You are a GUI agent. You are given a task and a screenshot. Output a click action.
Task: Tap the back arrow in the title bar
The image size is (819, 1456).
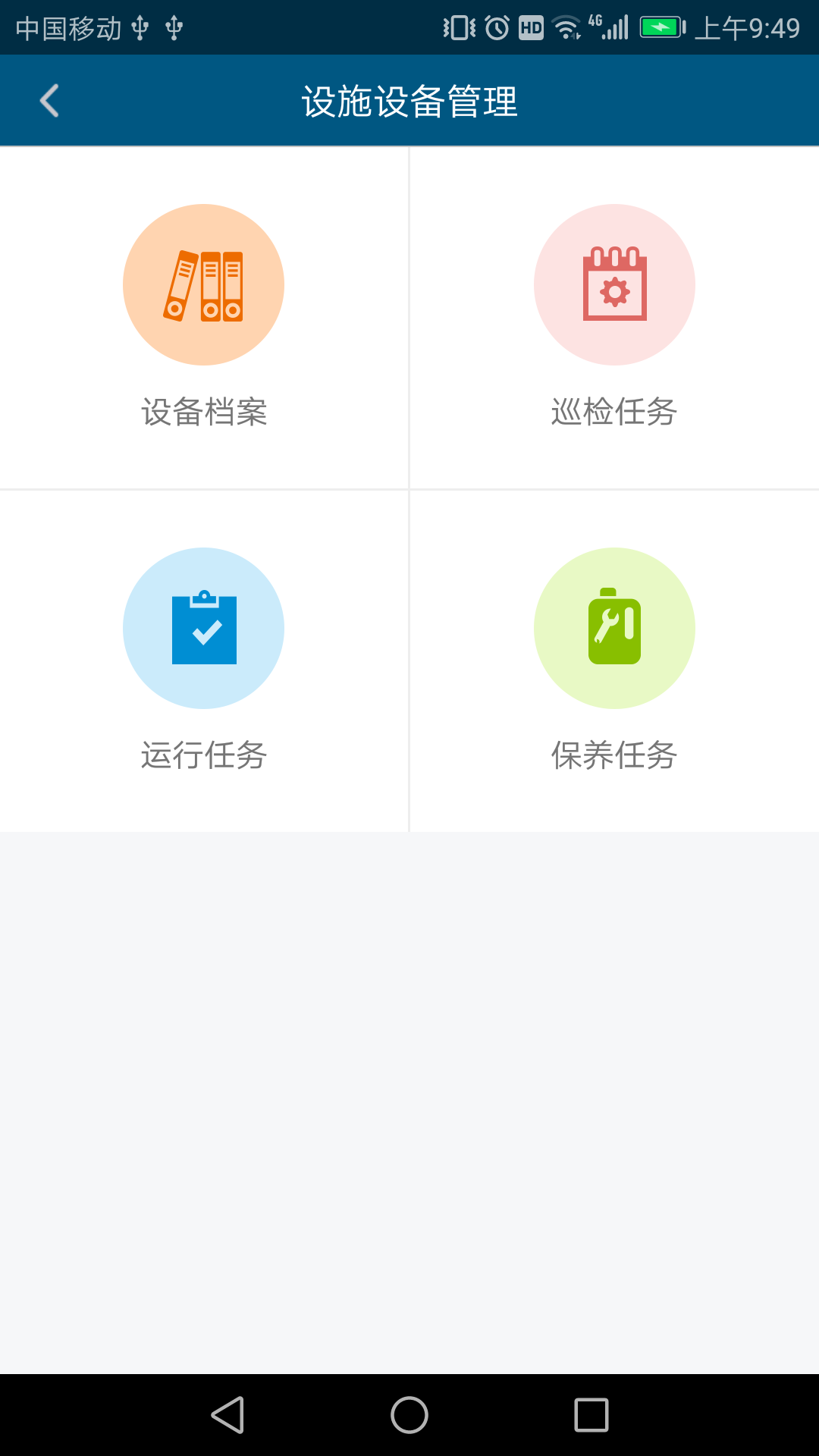point(49,100)
